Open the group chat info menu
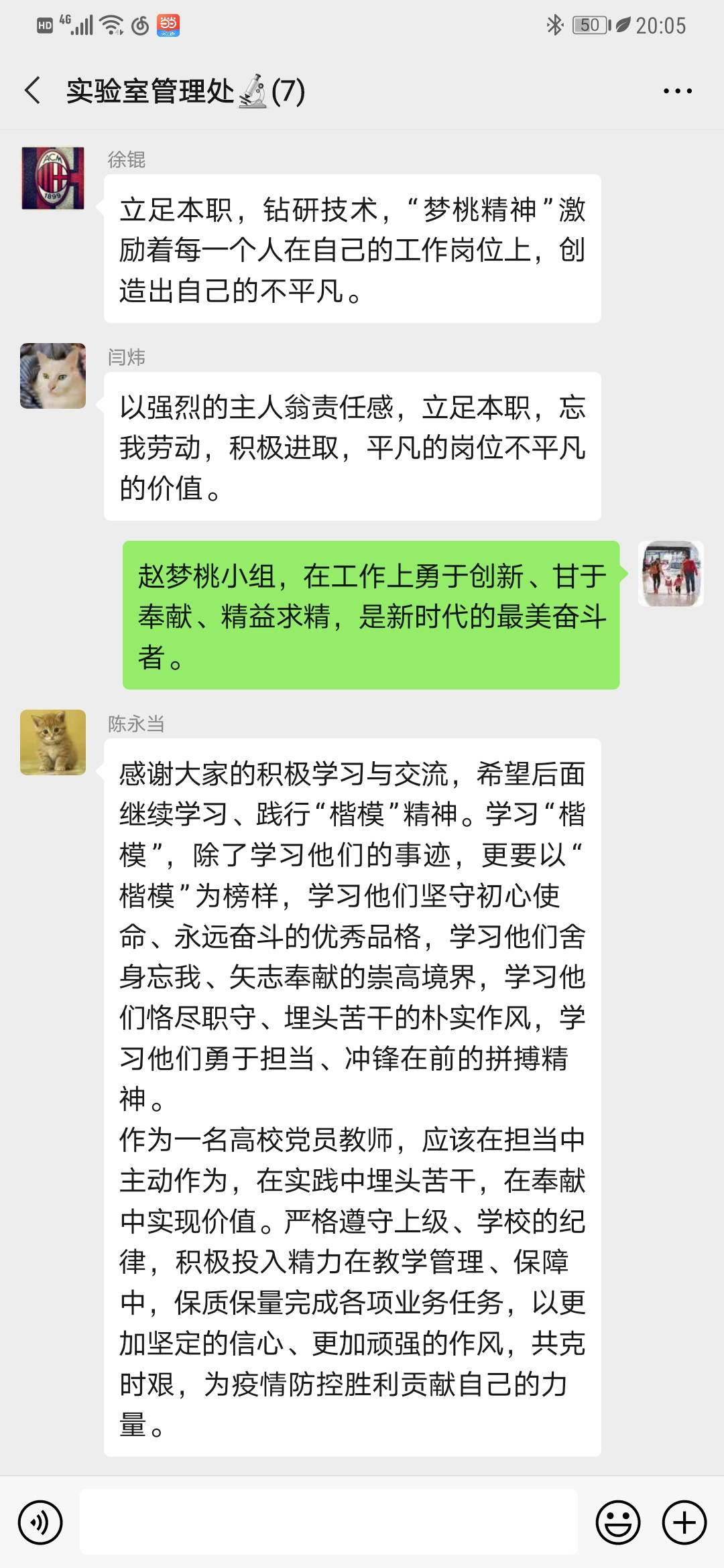Screen dimensions: 724x1568 pos(677,91)
